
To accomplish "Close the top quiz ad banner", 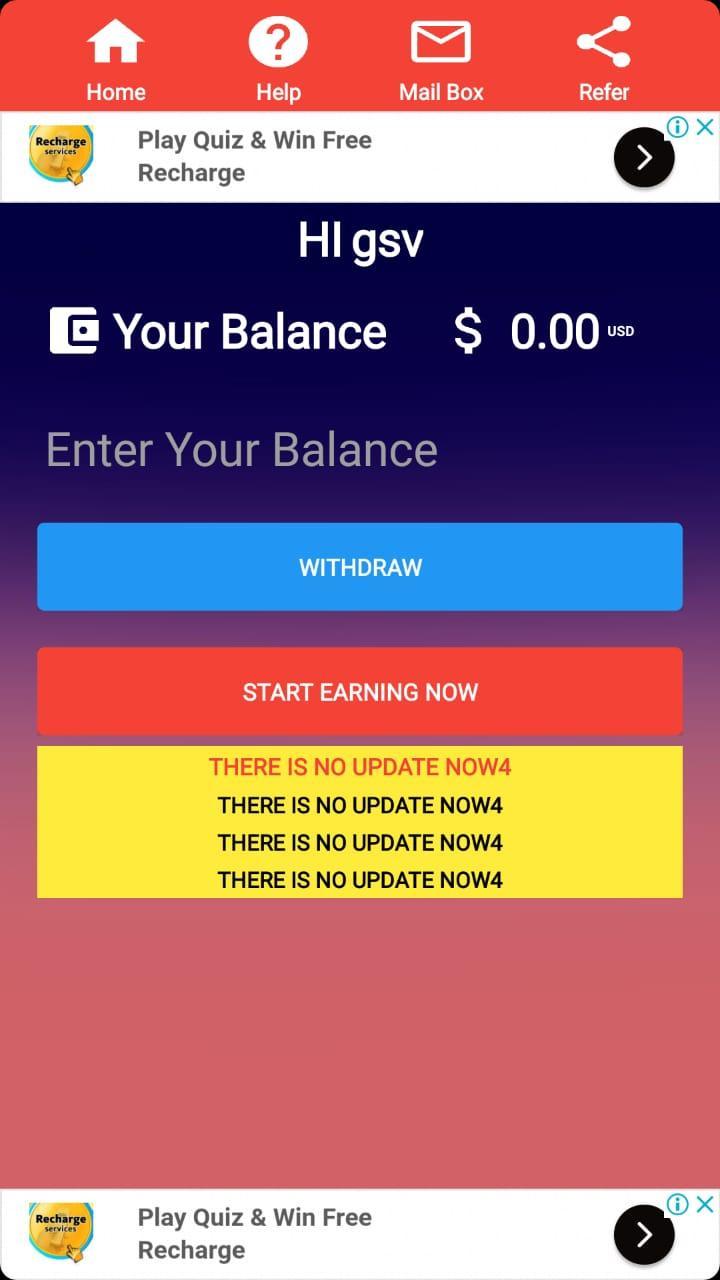I will point(705,127).
